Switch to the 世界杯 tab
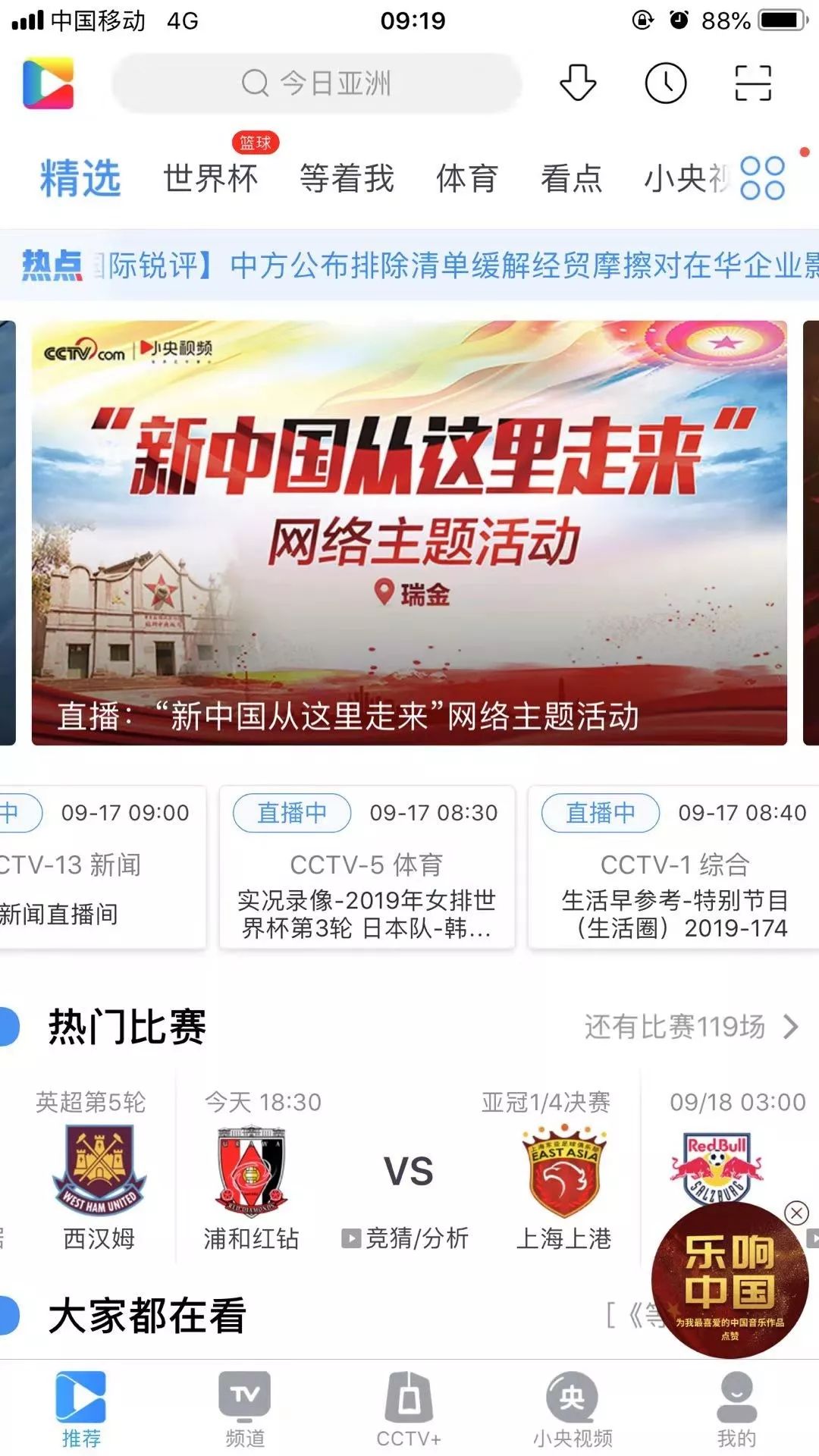 pos(211,178)
